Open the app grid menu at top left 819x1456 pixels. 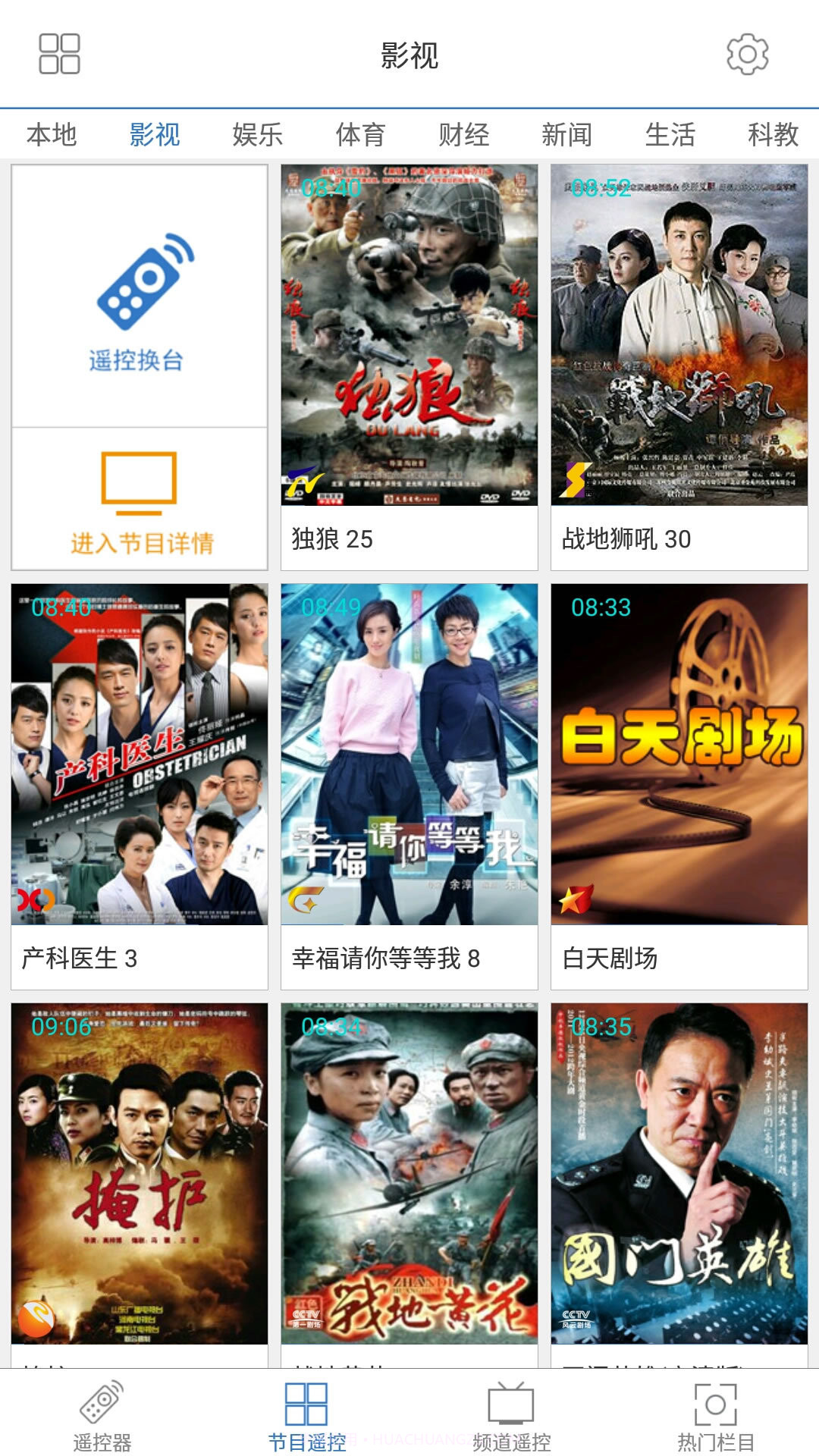(59, 53)
